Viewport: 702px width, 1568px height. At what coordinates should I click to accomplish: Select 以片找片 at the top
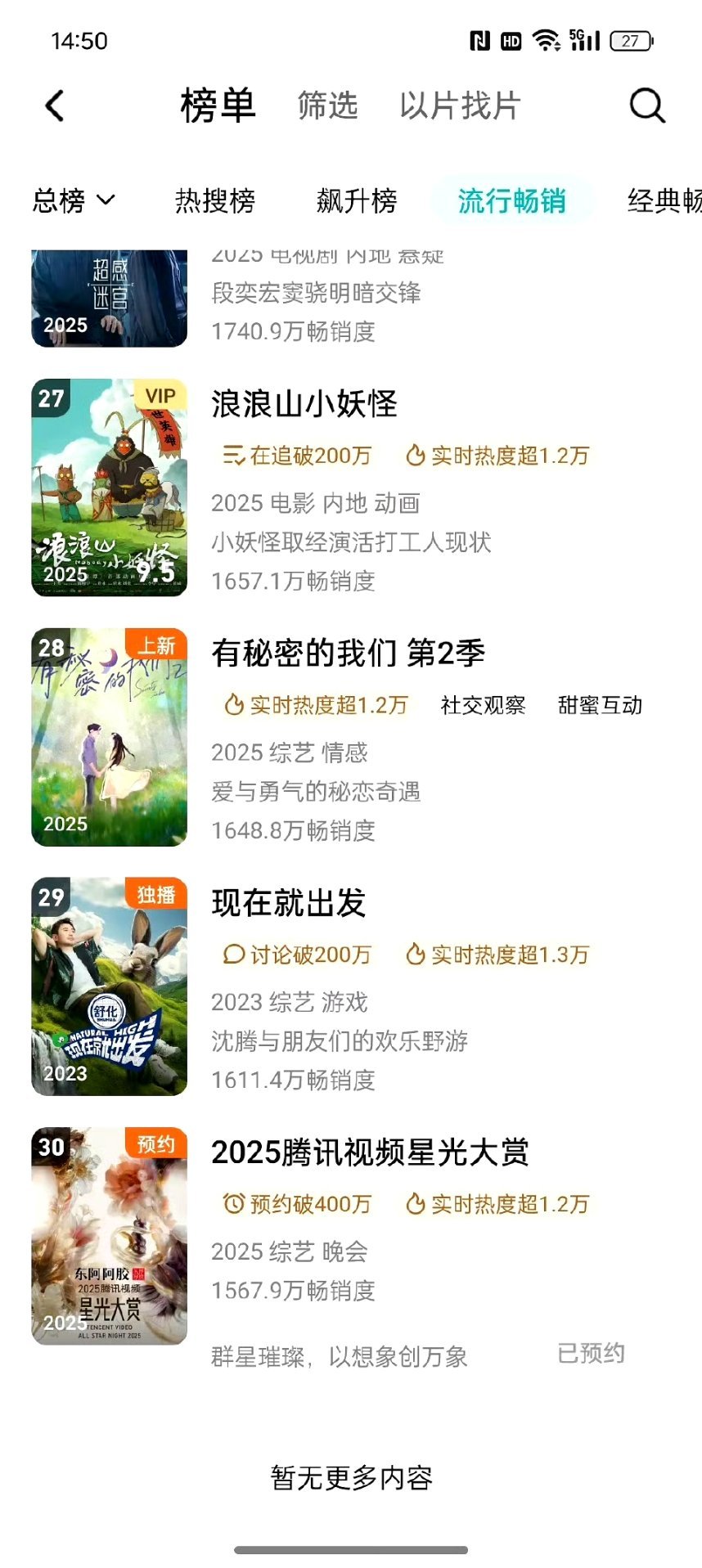(x=459, y=106)
